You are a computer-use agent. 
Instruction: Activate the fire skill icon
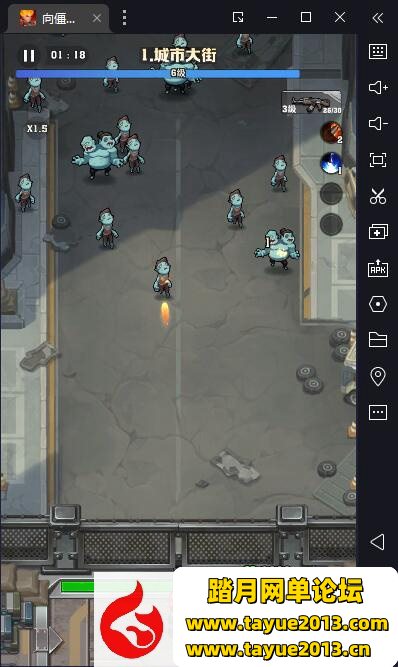pos(331,132)
